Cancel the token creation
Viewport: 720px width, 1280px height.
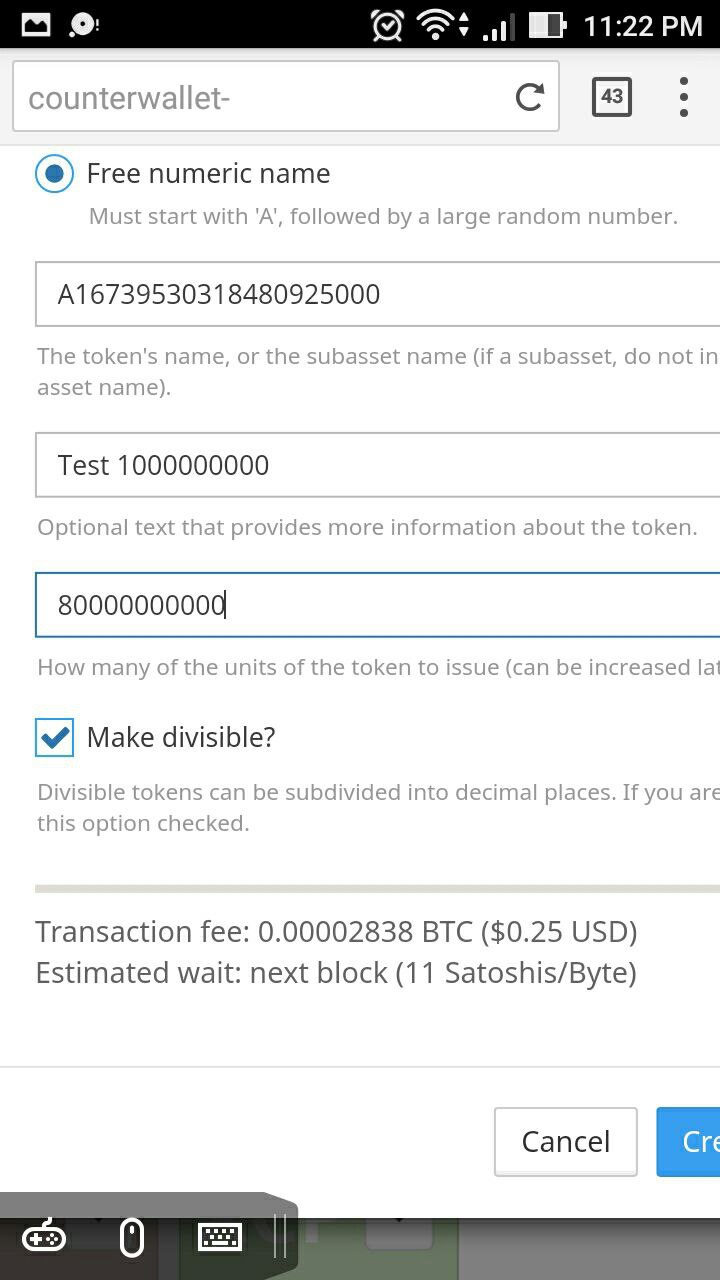tap(566, 1141)
